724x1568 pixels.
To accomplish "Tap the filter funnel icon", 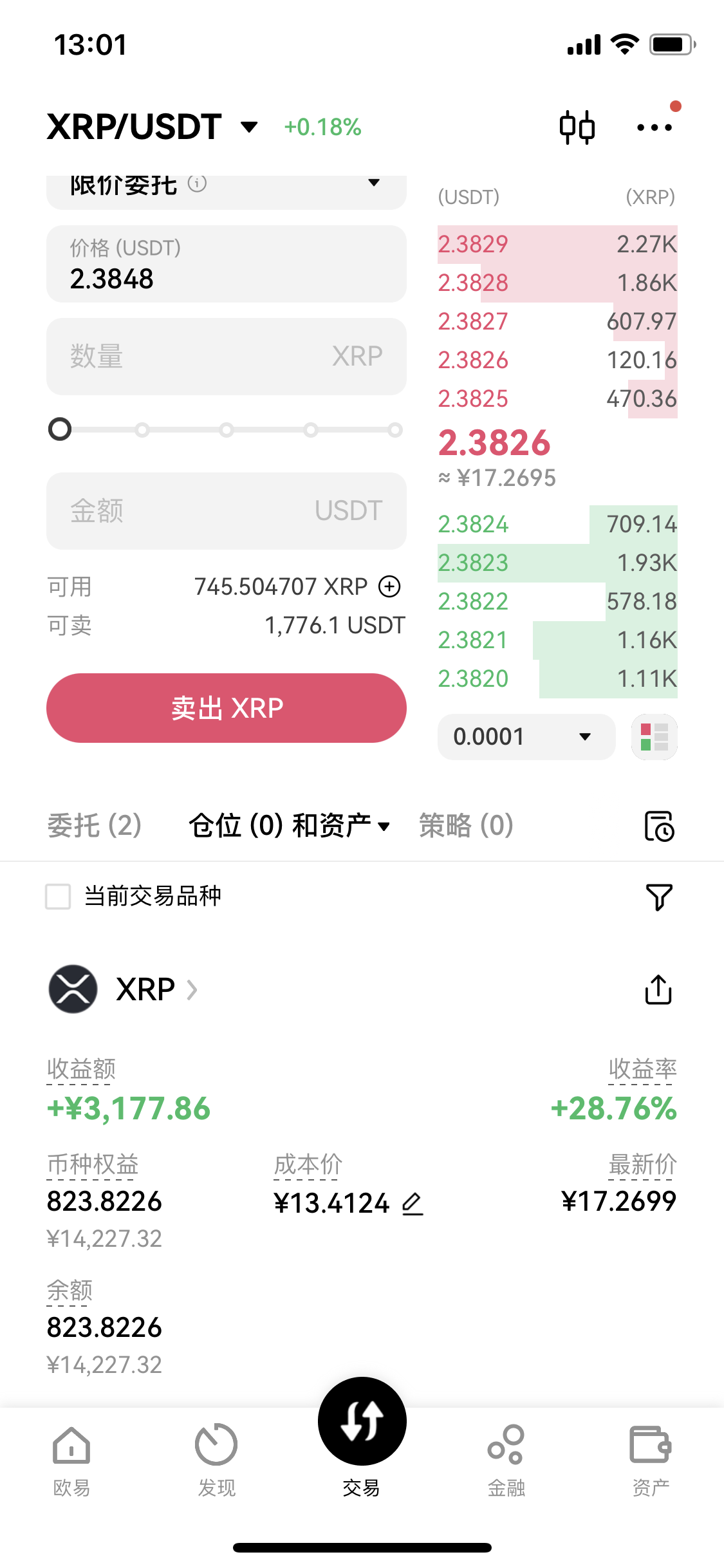I will (x=658, y=895).
